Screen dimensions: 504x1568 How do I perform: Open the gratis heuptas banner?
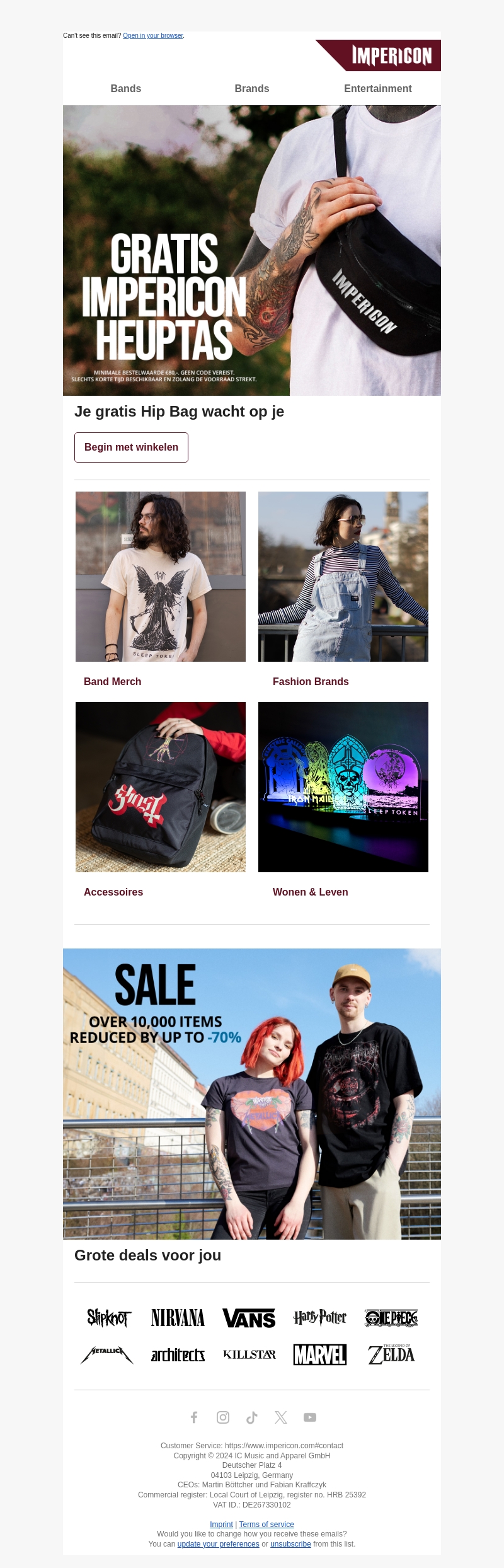click(x=252, y=250)
